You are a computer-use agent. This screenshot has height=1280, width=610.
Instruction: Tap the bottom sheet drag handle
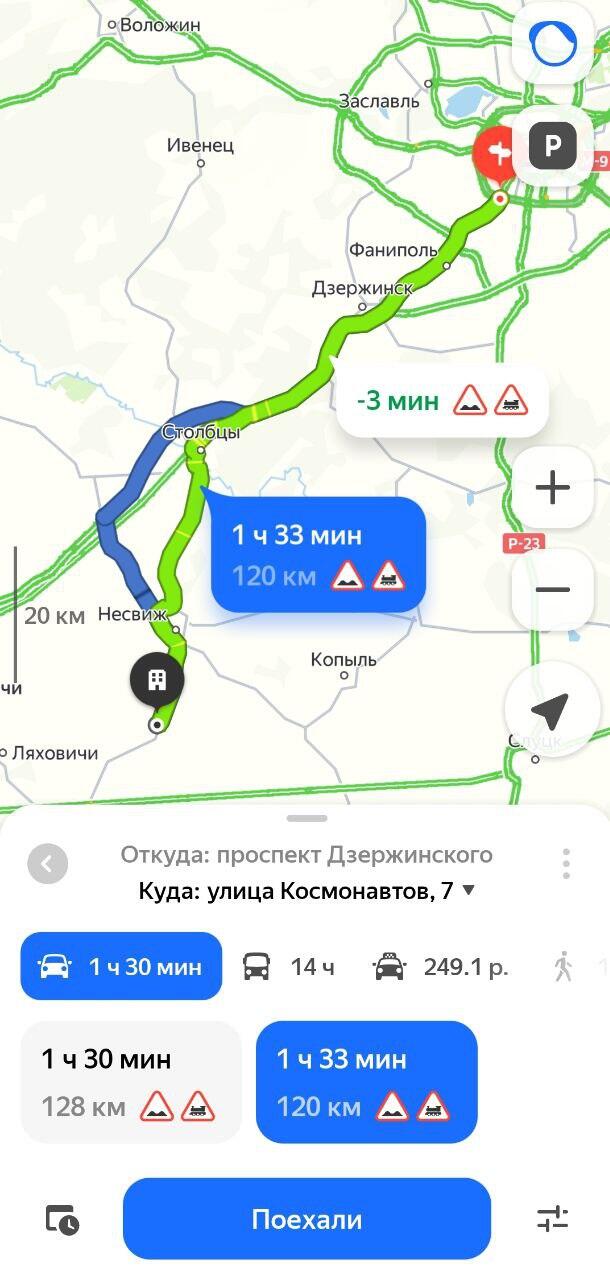point(306,818)
